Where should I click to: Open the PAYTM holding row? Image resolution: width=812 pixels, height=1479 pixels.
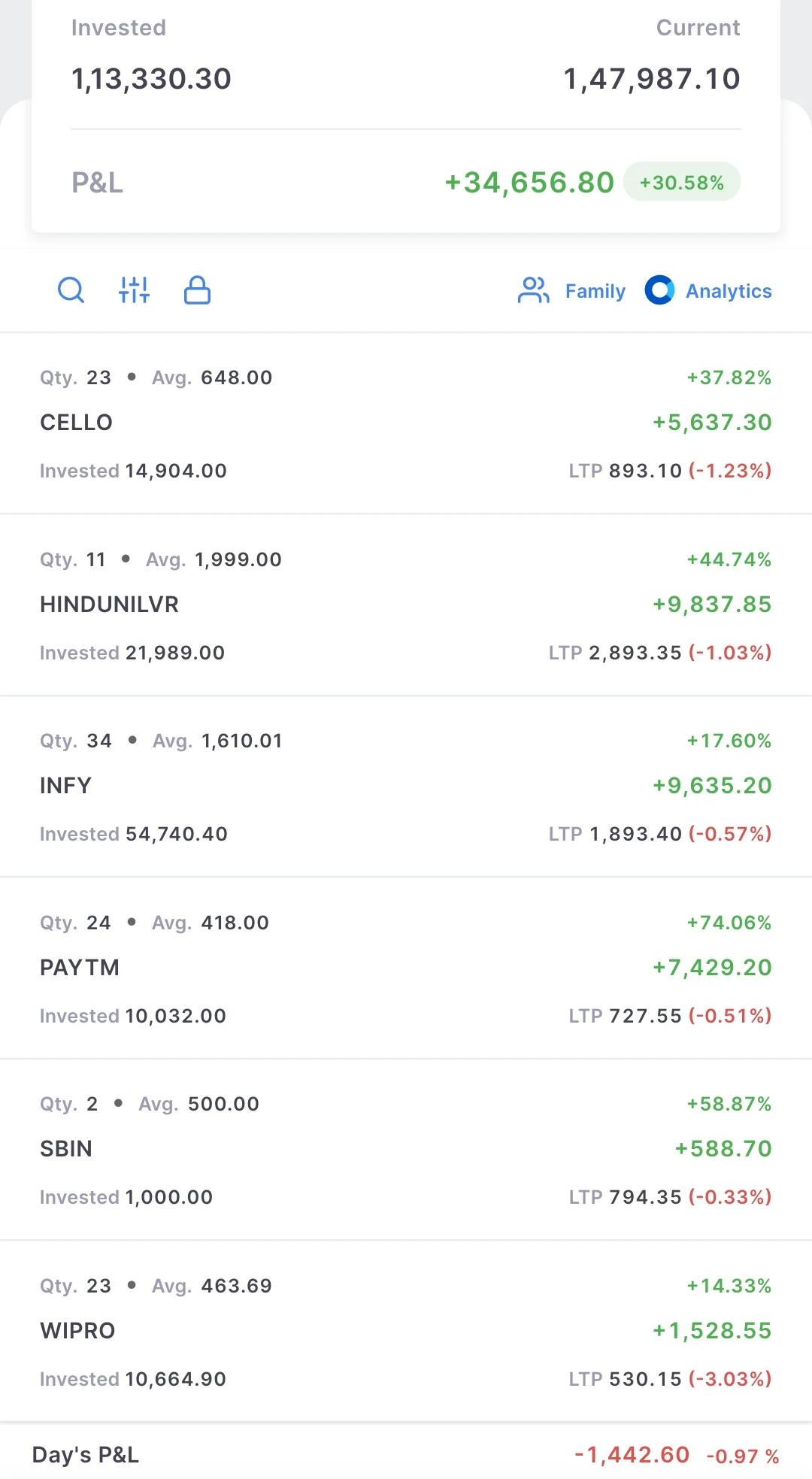(406, 968)
